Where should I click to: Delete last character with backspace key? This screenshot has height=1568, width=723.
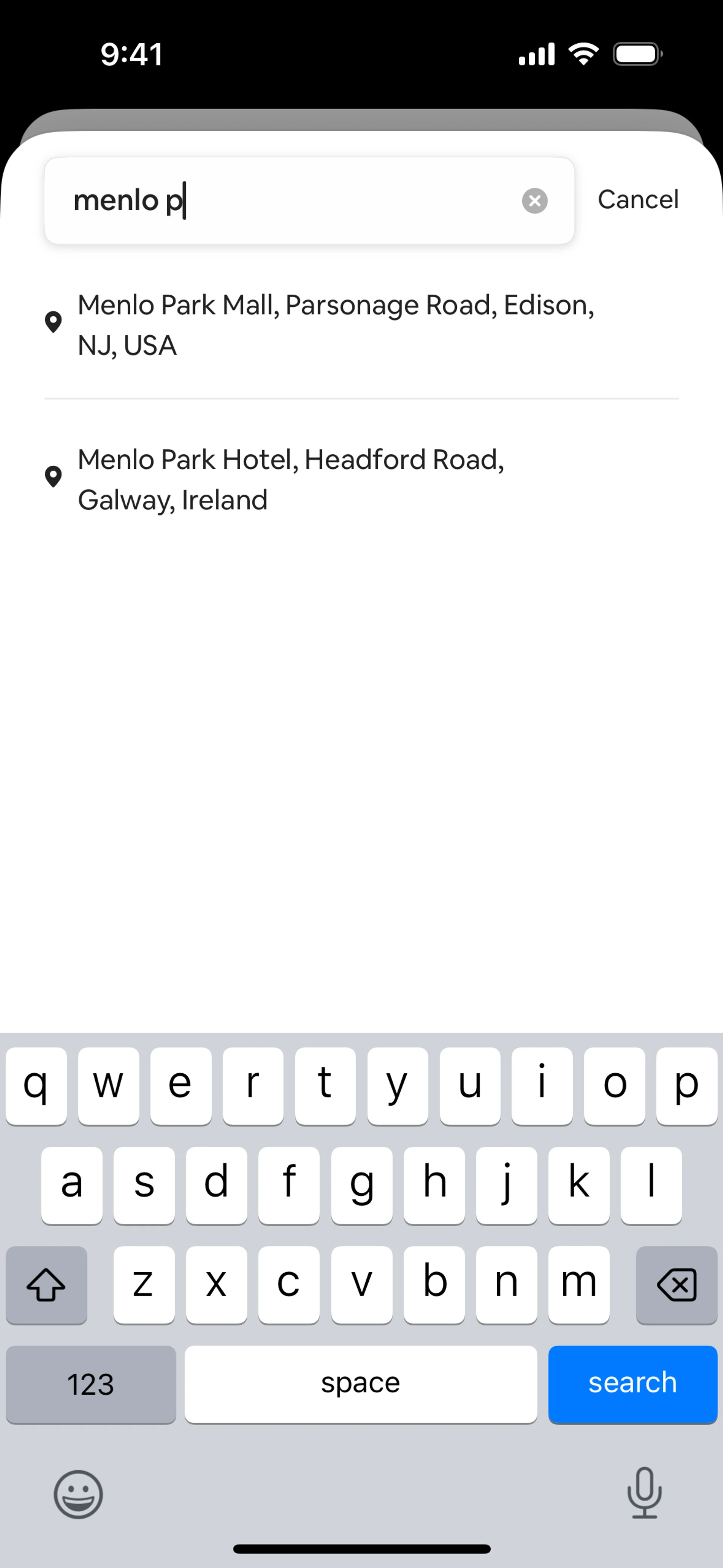coord(676,1284)
